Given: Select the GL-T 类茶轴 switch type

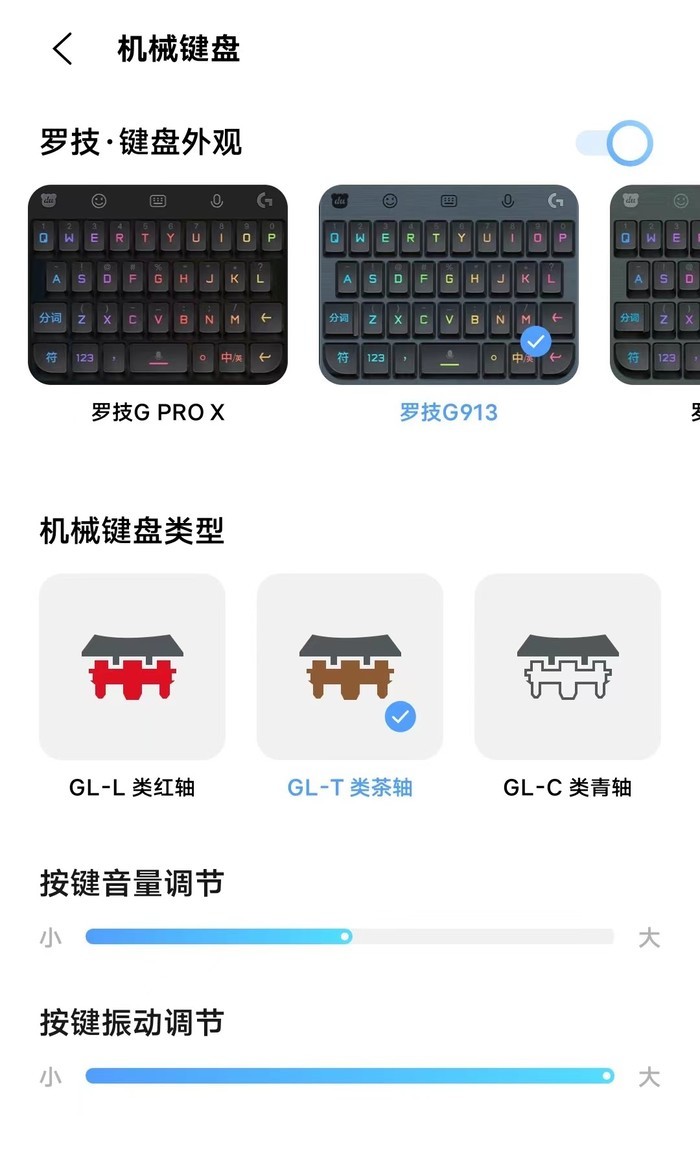Looking at the screenshot, I should click(x=350, y=667).
